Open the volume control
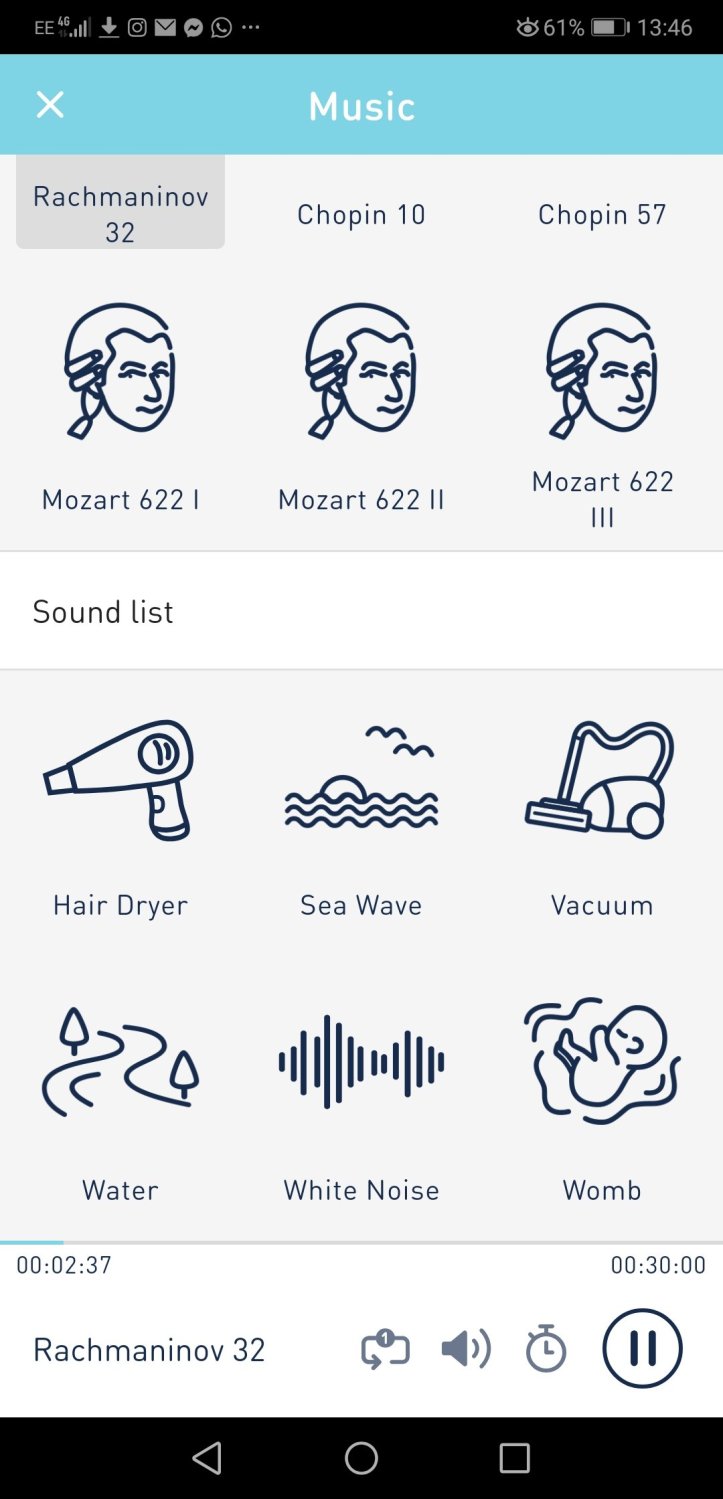723x1499 pixels. 466,1350
